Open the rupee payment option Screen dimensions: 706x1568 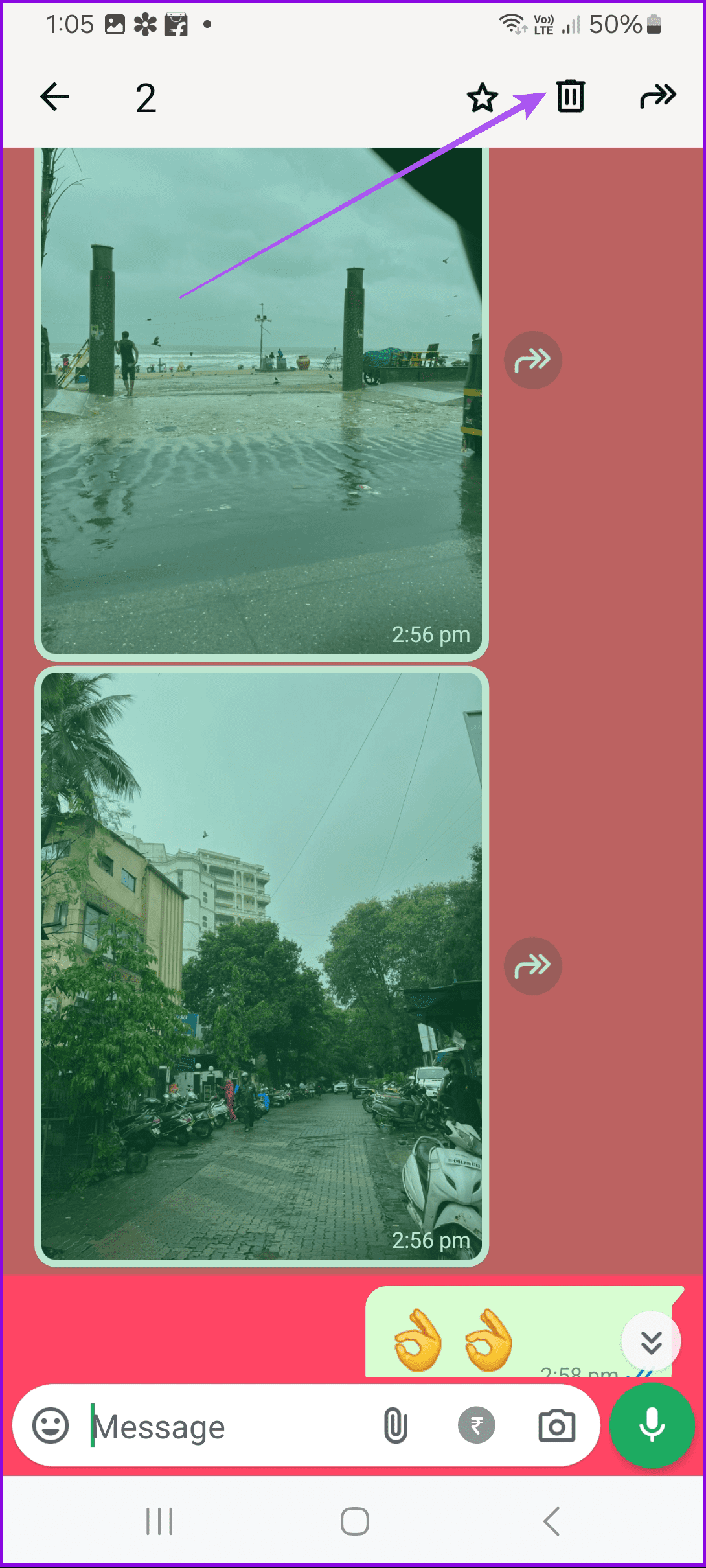point(477,1425)
